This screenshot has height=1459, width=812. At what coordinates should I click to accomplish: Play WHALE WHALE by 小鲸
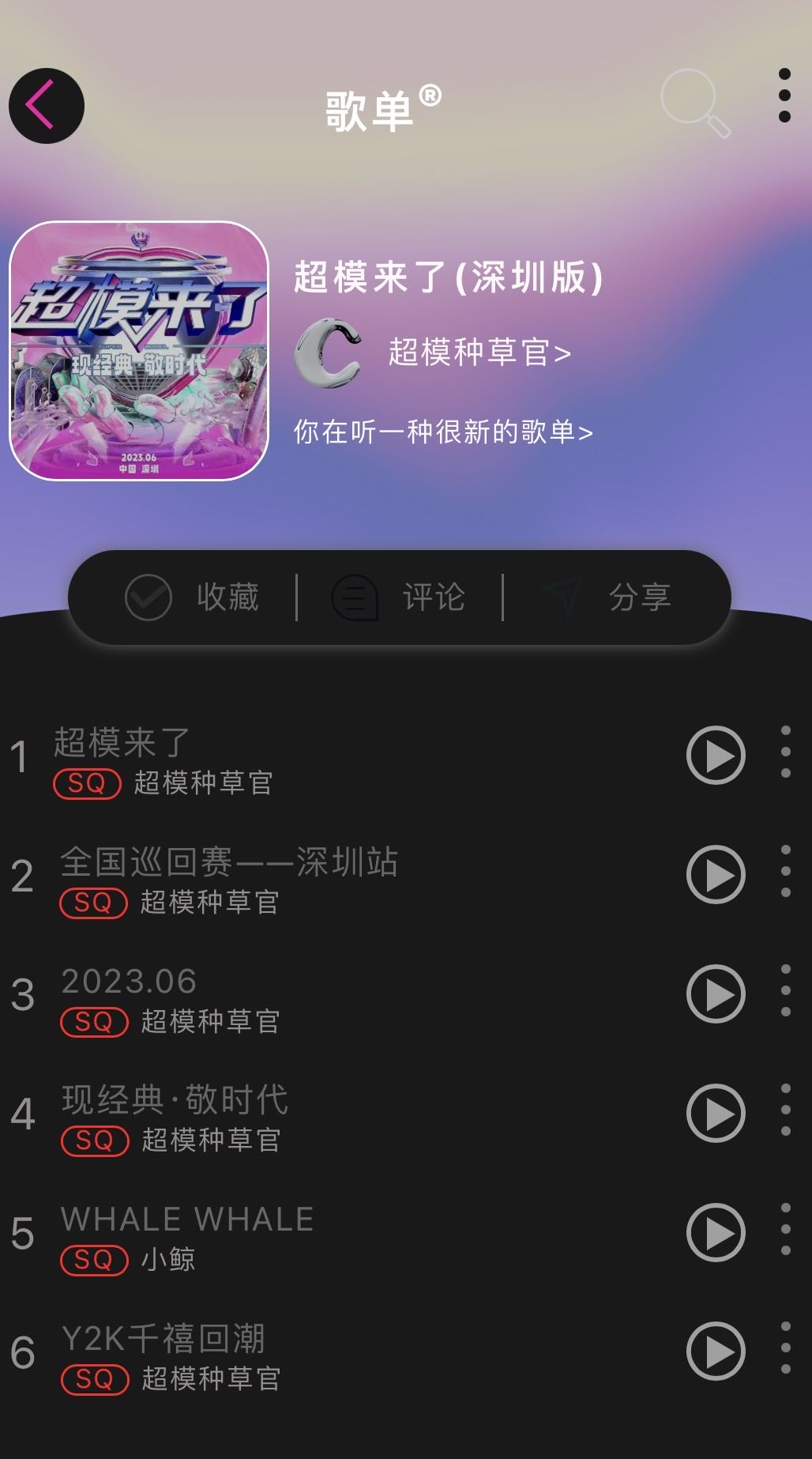pyautogui.click(x=716, y=1233)
